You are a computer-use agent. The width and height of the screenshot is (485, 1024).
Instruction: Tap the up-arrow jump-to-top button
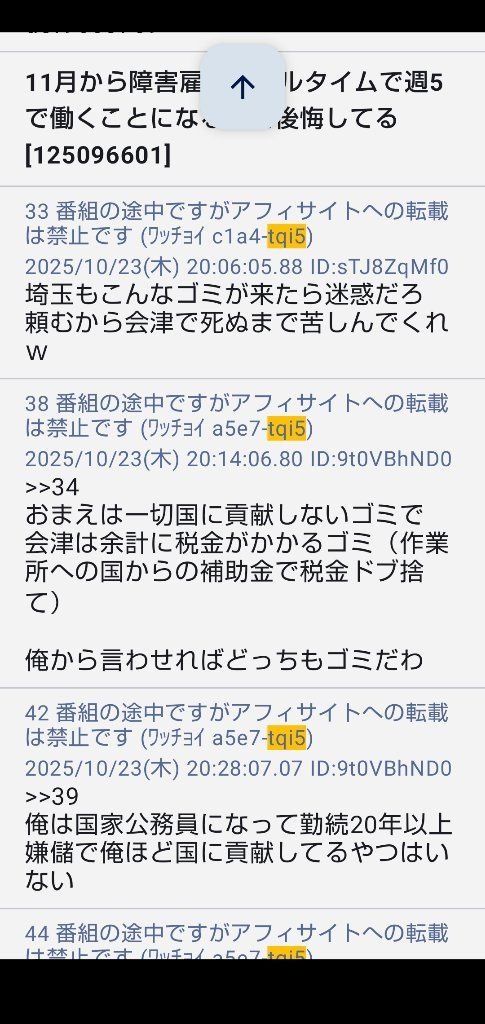[242, 87]
